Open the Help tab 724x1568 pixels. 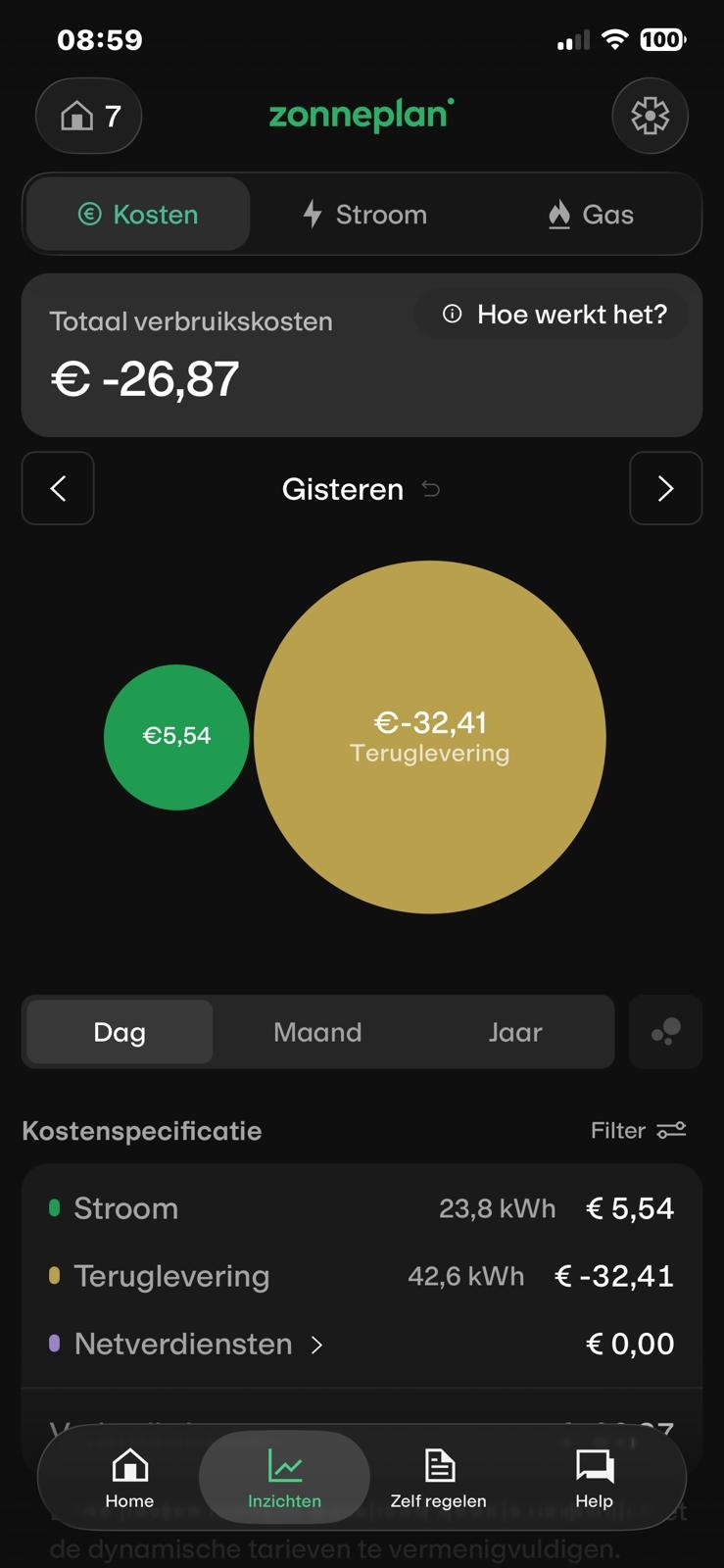coord(594,1477)
